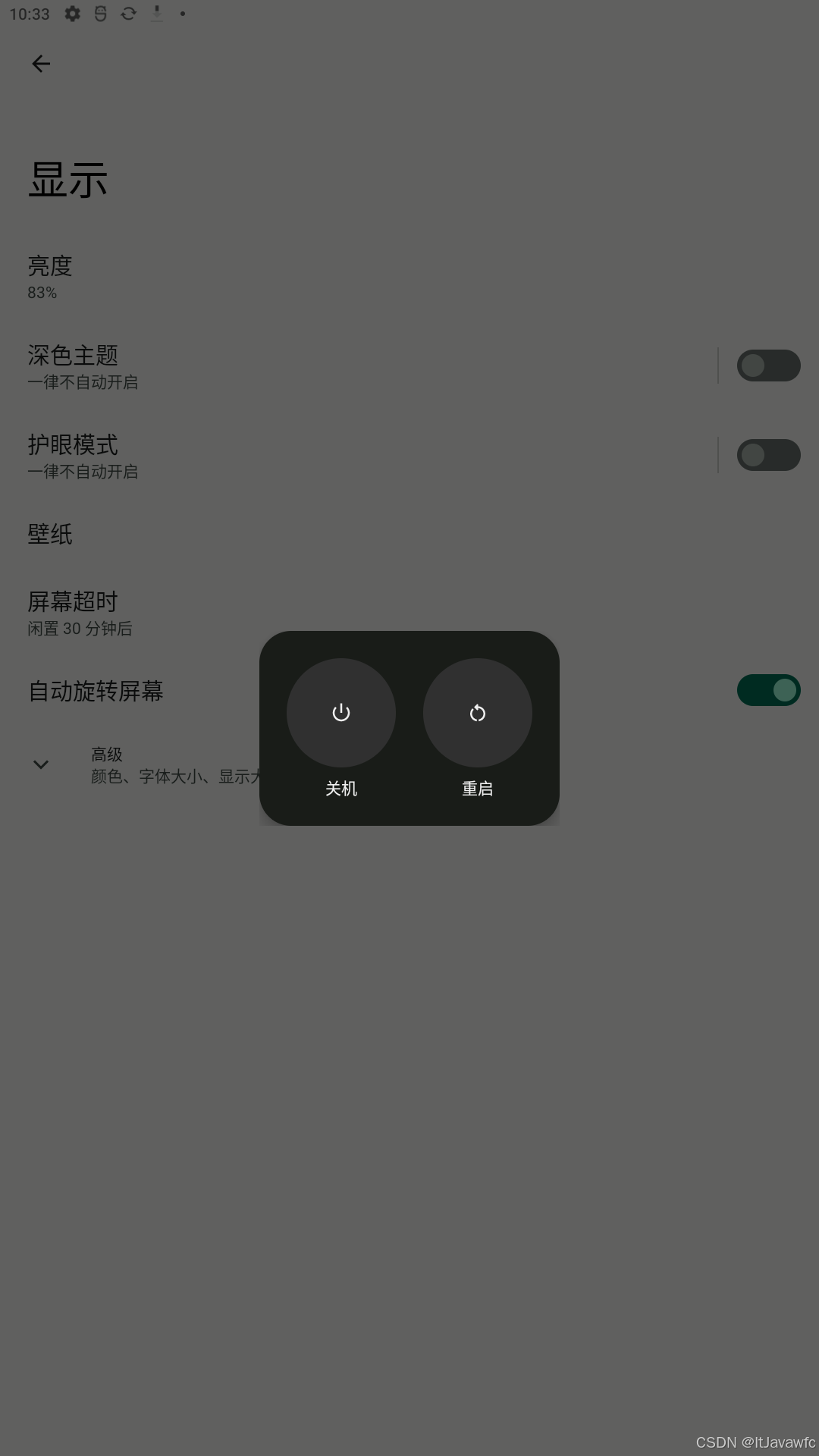Image resolution: width=819 pixels, height=1456 pixels.
Task: Enable 护眼模式 with its switch
Action: tap(768, 455)
